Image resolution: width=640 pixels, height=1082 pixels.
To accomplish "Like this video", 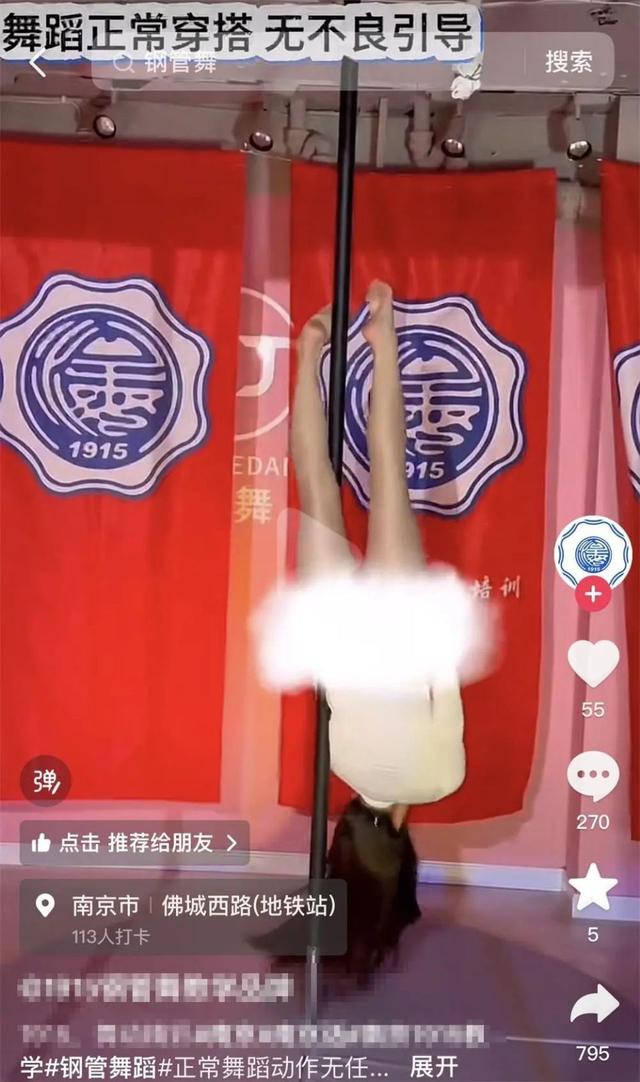I will tap(593, 664).
